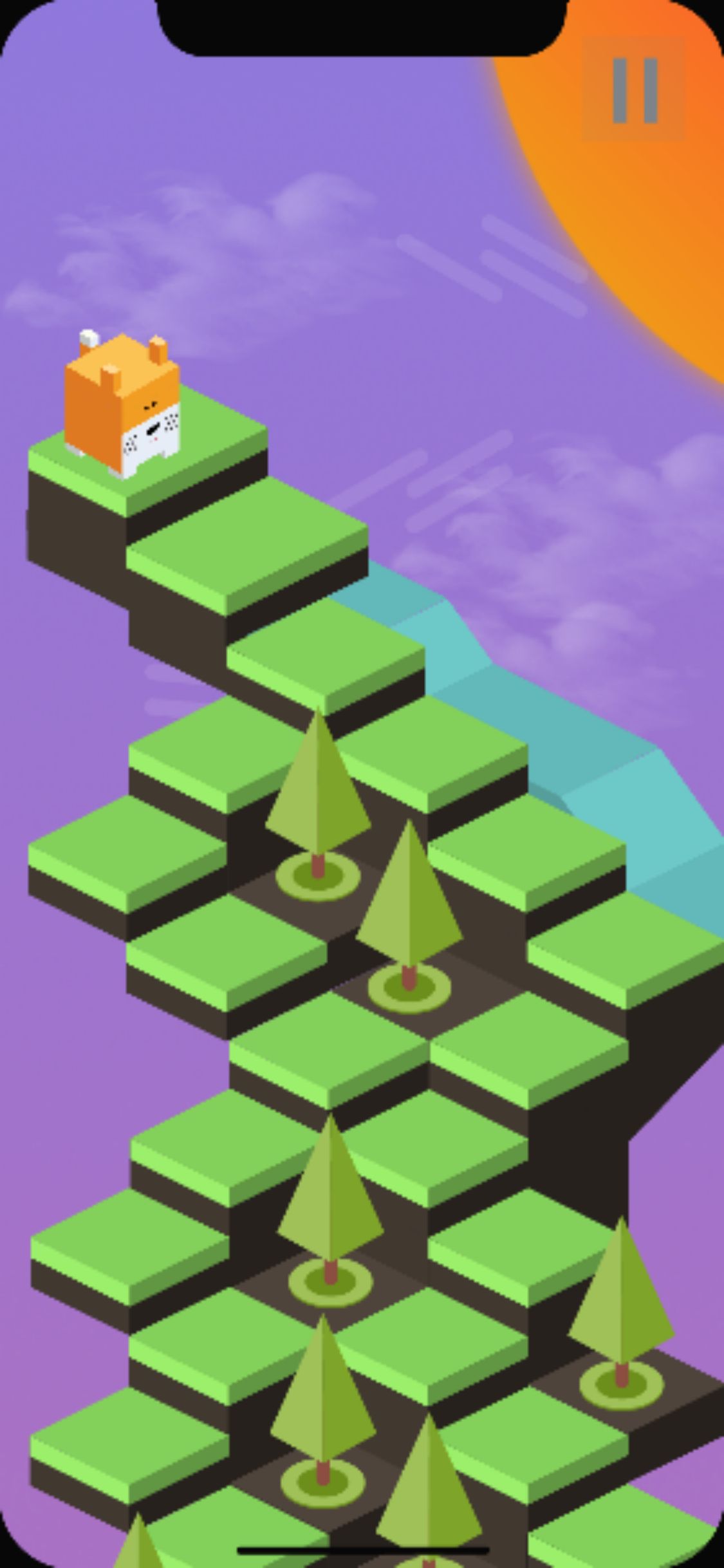Pause the game
The width and height of the screenshot is (724, 1568).
click(x=634, y=90)
